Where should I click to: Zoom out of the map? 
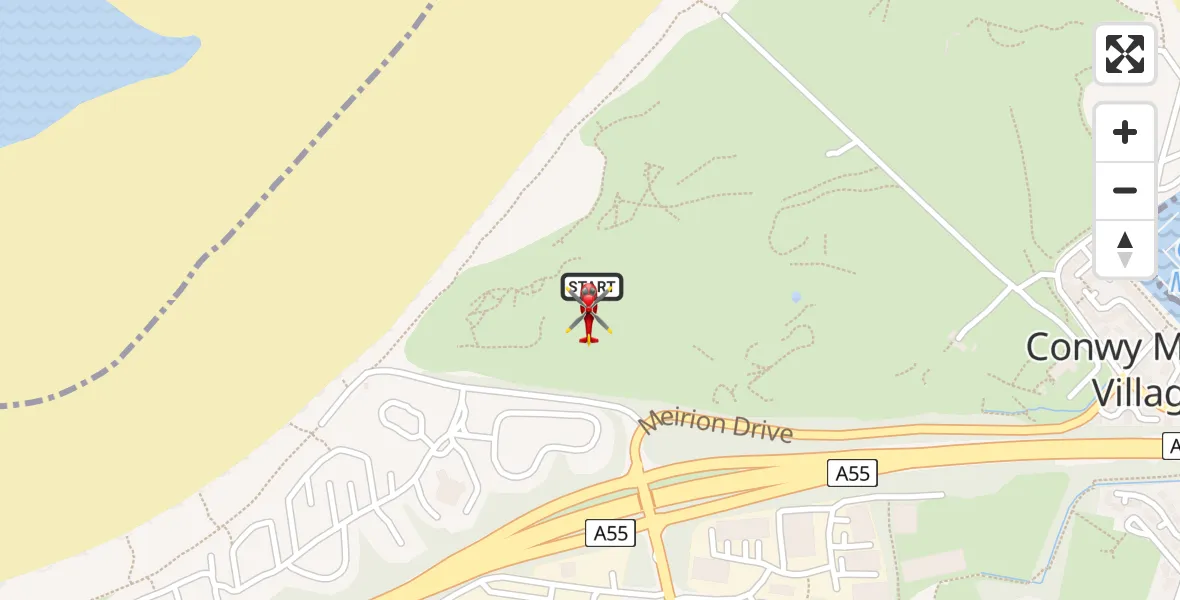[x=1125, y=191]
